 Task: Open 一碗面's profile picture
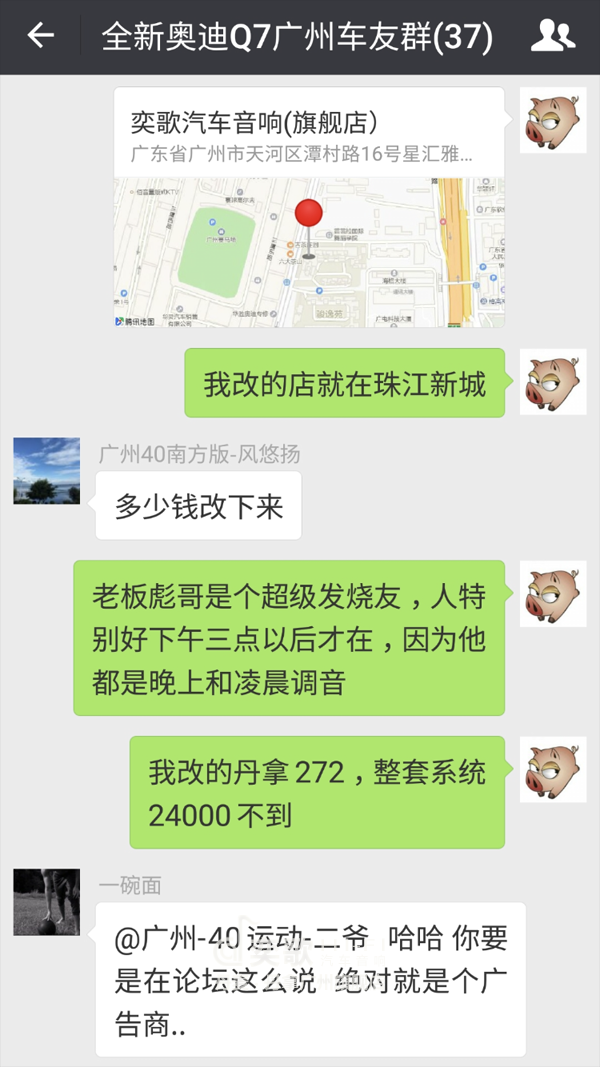click(47, 902)
